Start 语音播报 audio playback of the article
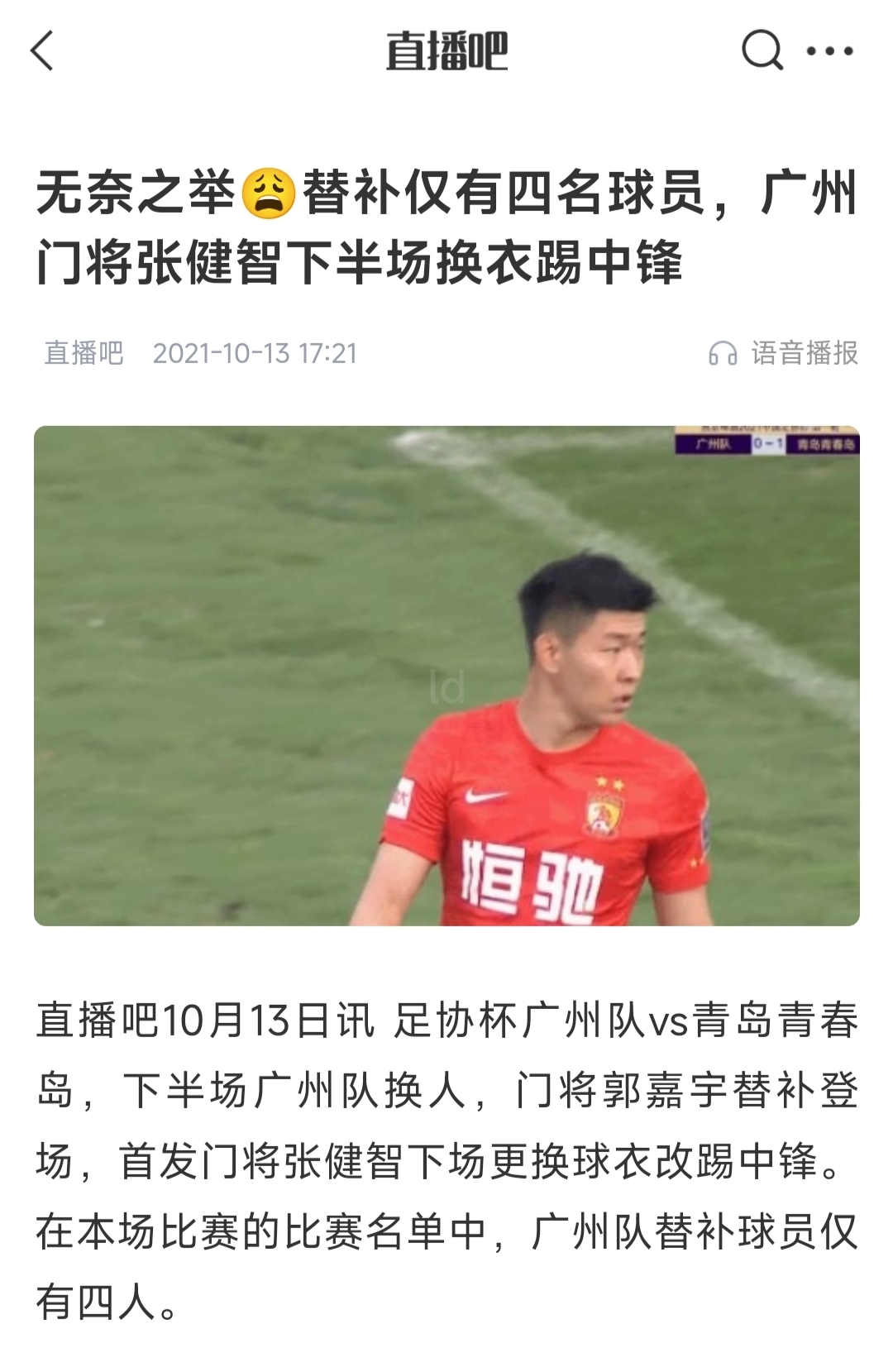The image size is (893, 1372). tap(783, 353)
